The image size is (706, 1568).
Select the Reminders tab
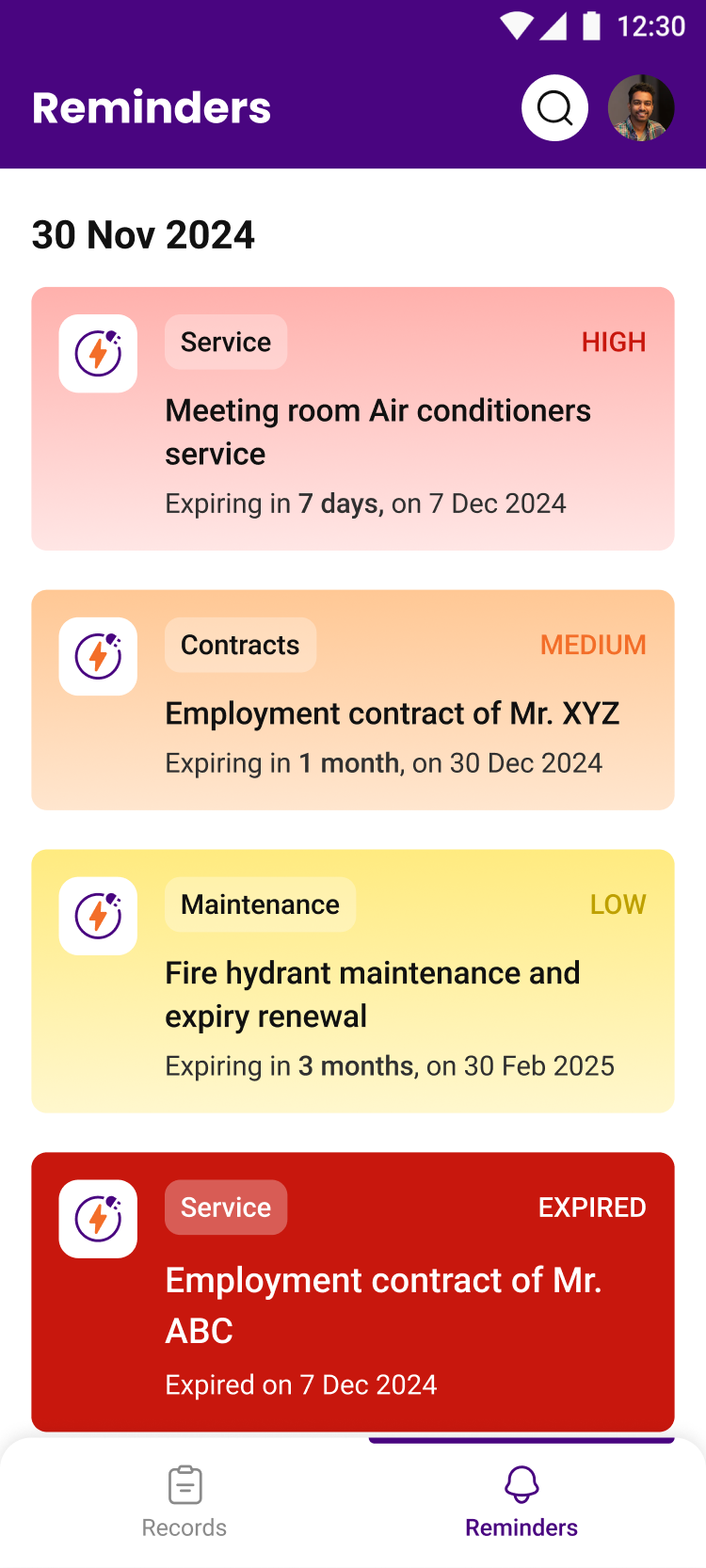[521, 1503]
